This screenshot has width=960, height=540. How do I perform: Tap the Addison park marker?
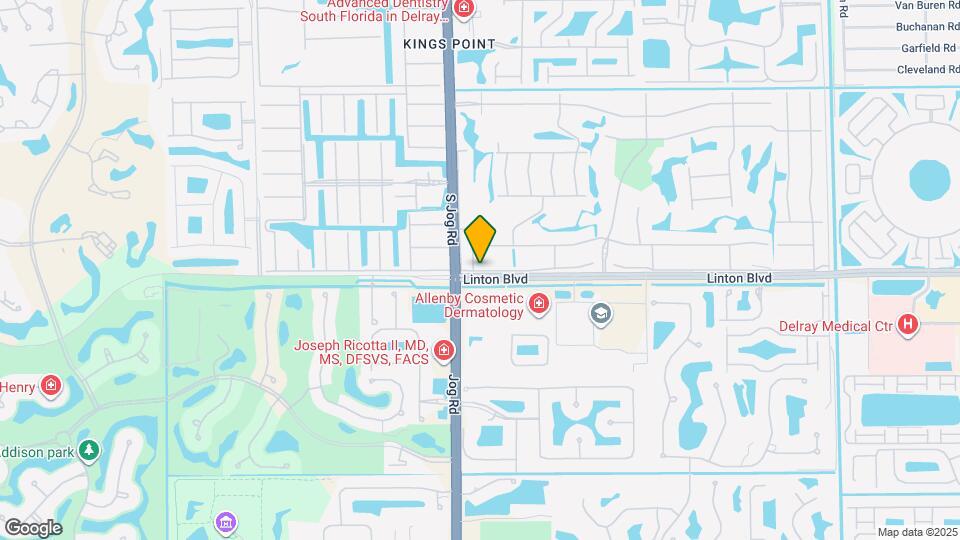89,452
